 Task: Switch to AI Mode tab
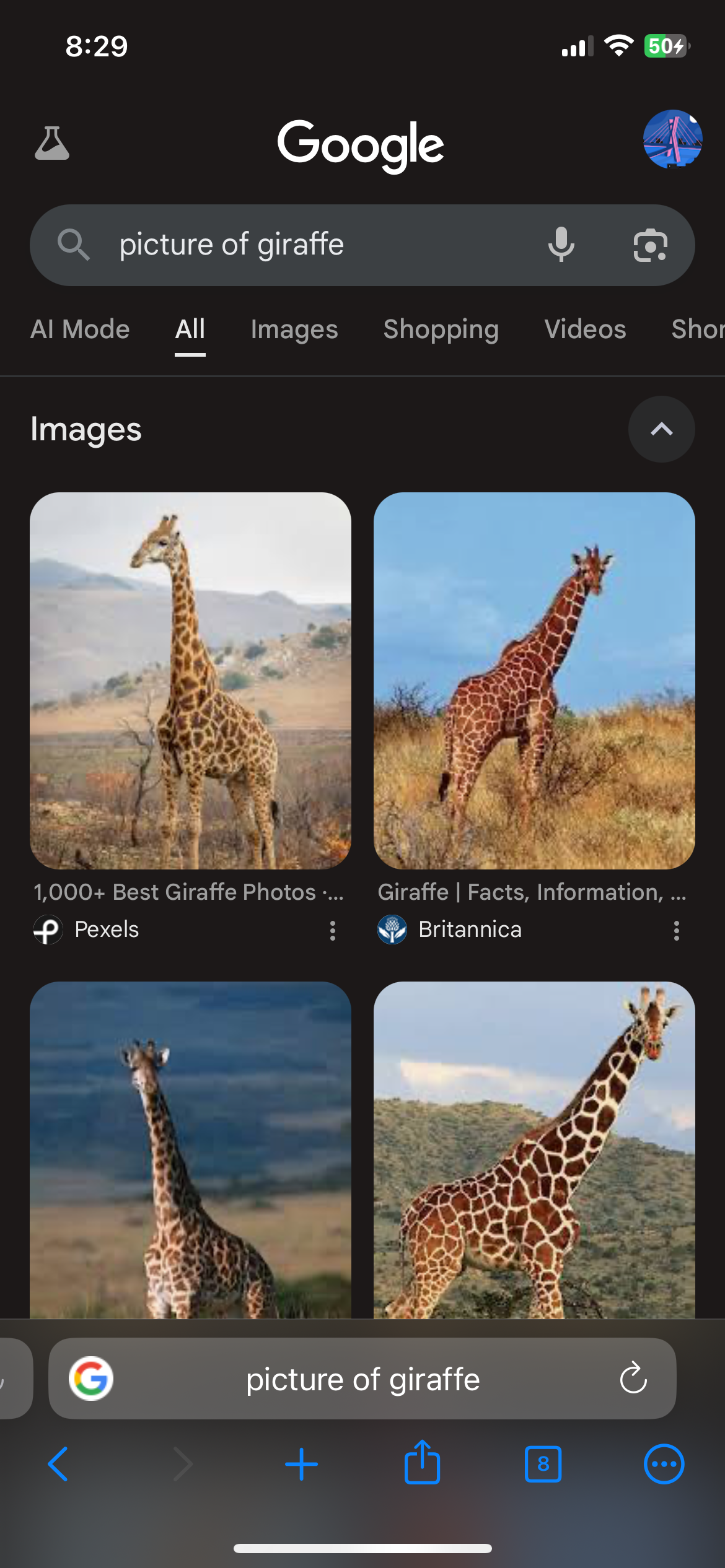(x=80, y=329)
